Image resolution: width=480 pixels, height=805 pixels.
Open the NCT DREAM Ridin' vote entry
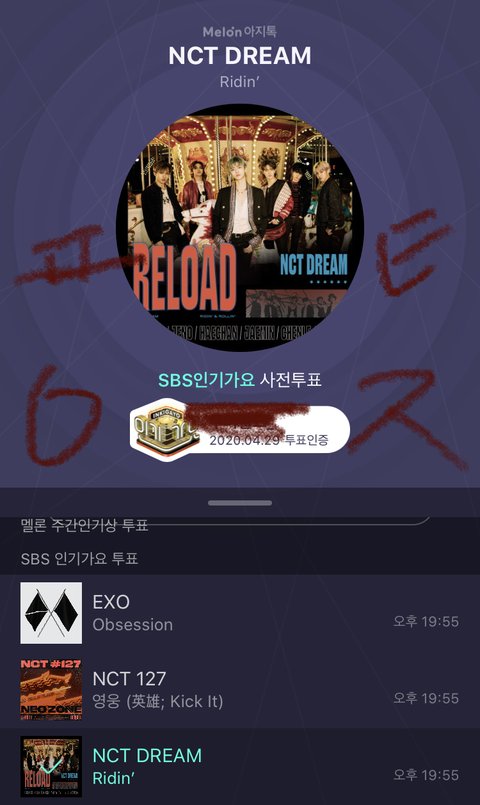240,766
